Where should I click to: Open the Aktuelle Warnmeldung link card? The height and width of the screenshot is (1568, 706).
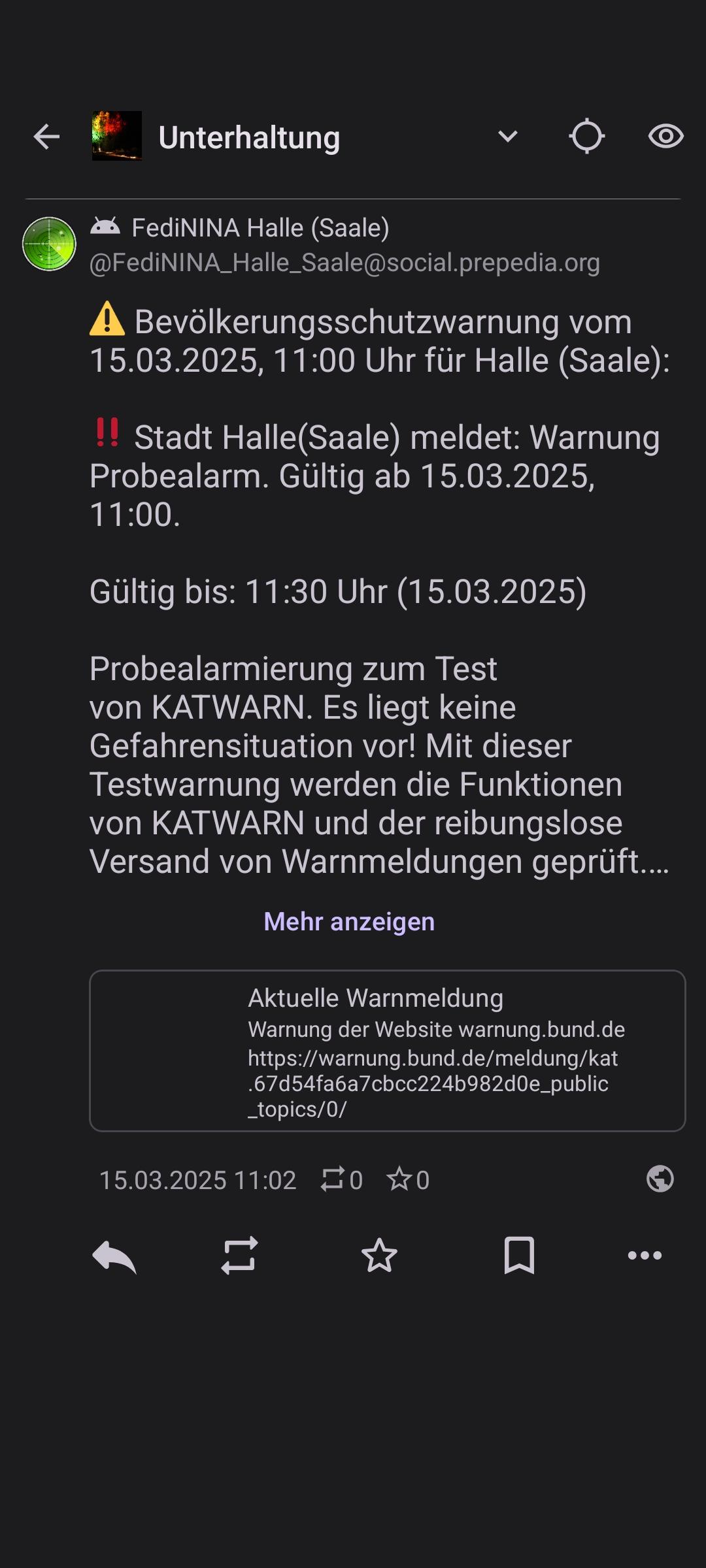click(388, 1051)
